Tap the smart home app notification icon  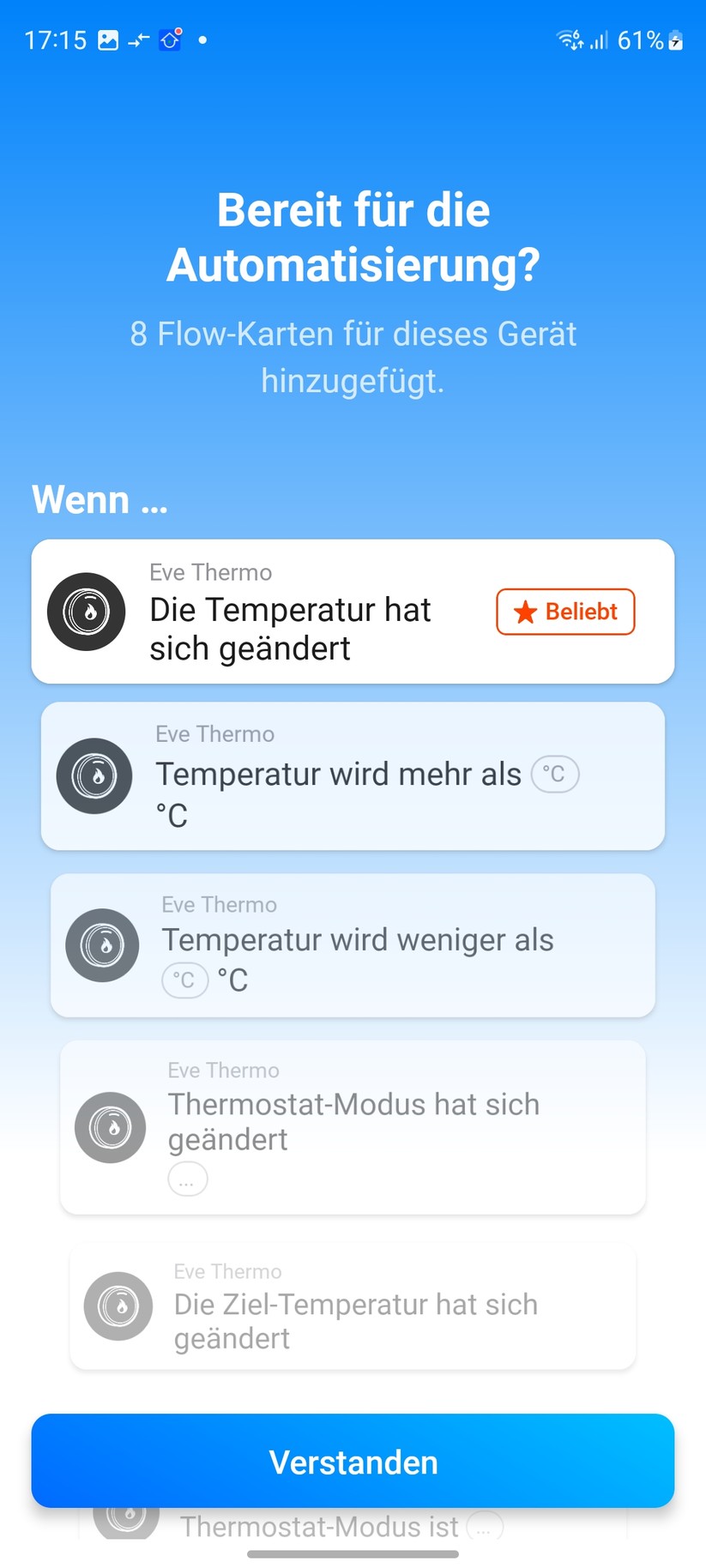tap(169, 39)
